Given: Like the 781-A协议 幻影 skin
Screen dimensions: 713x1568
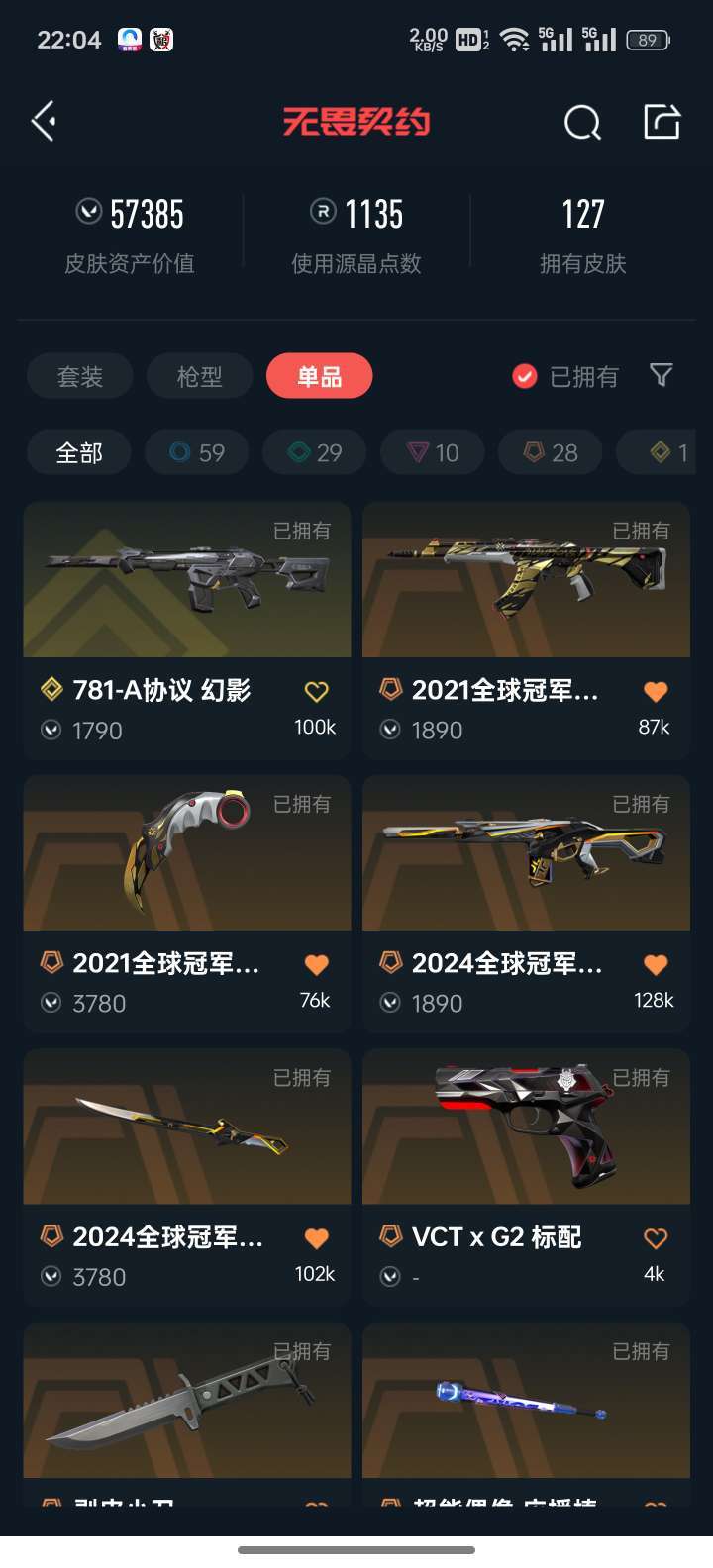Looking at the screenshot, I should (316, 691).
